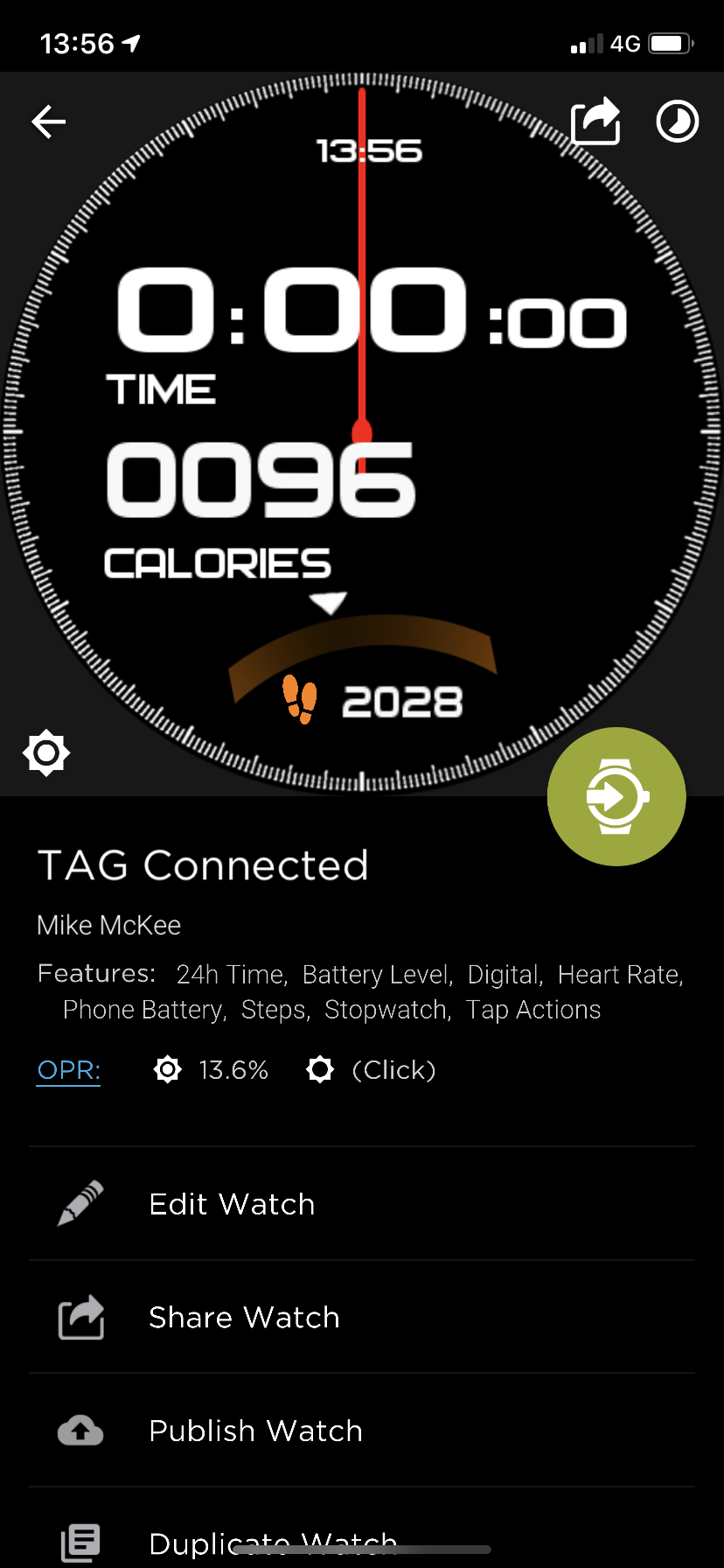Image resolution: width=724 pixels, height=1568 pixels.
Task: Go back using the arrow icon
Action: 49,122
